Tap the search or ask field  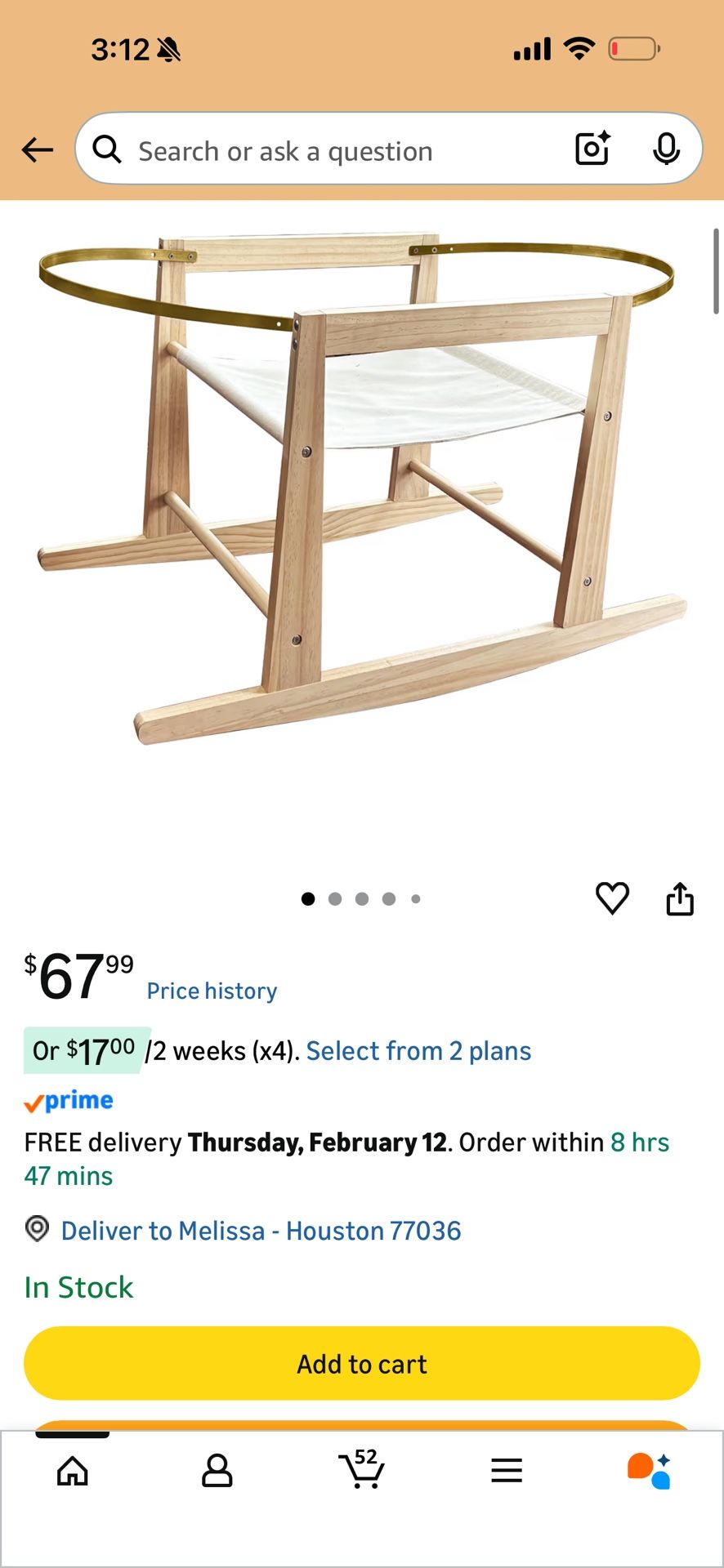[x=327, y=151]
